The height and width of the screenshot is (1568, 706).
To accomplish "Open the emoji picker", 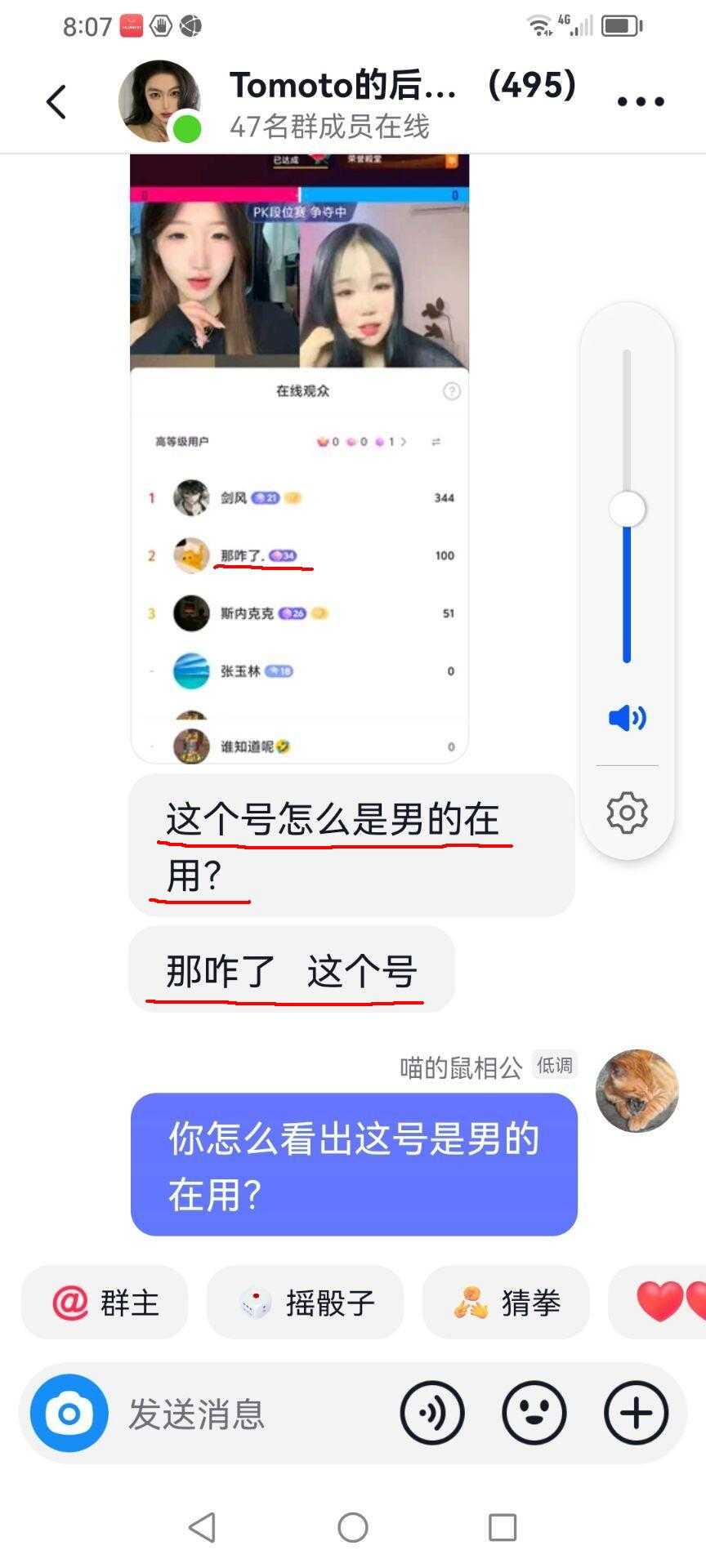I will [x=534, y=1414].
